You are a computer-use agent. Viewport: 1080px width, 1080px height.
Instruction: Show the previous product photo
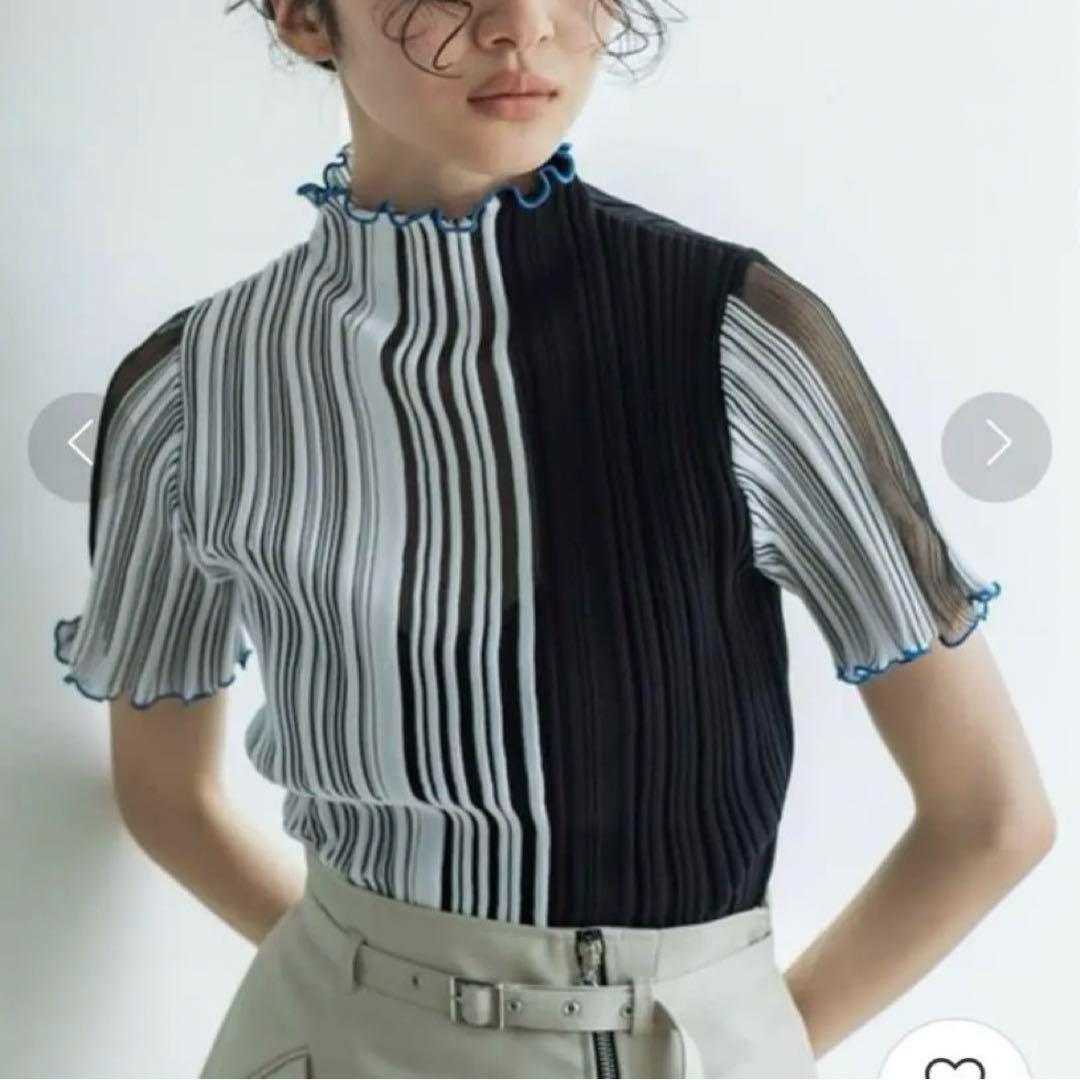[79, 443]
